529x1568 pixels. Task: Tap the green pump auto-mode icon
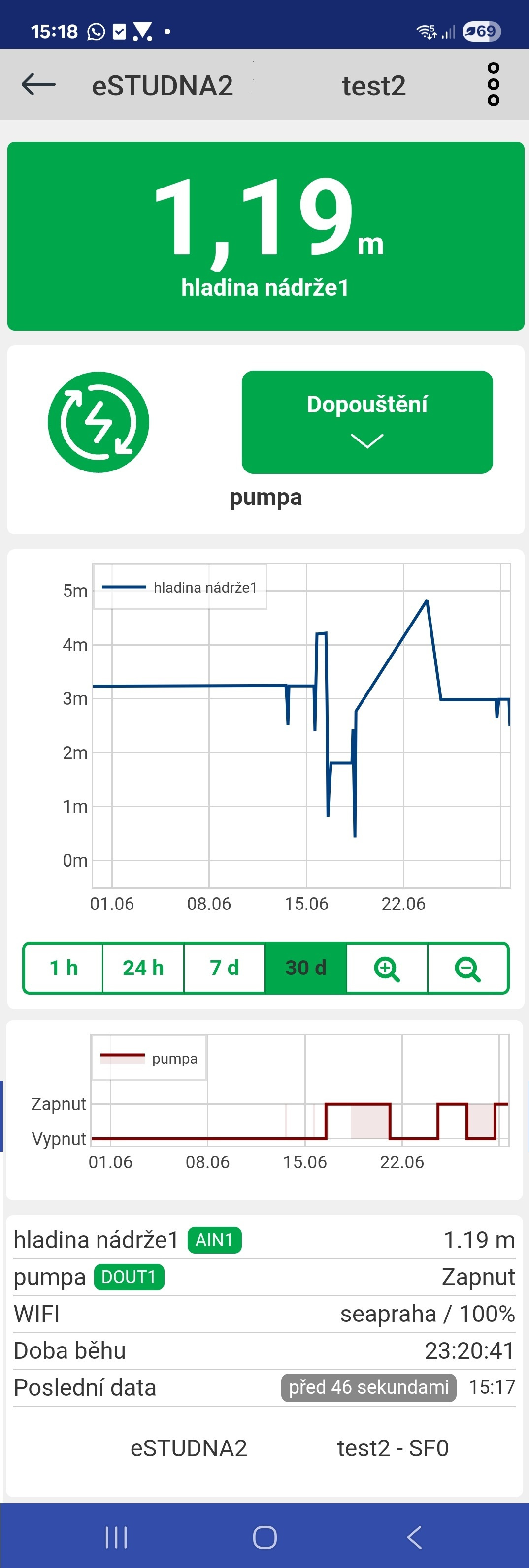99,422
